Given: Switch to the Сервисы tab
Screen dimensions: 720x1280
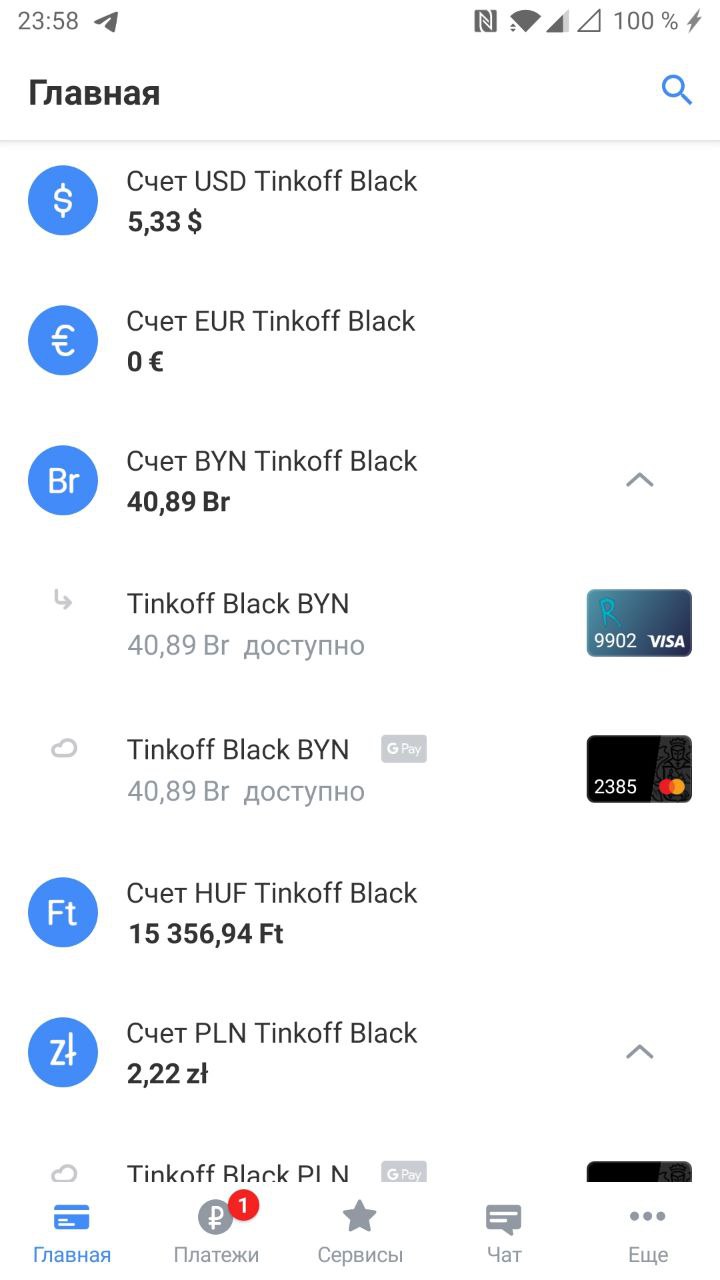Looking at the screenshot, I should [x=360, y=1231].
